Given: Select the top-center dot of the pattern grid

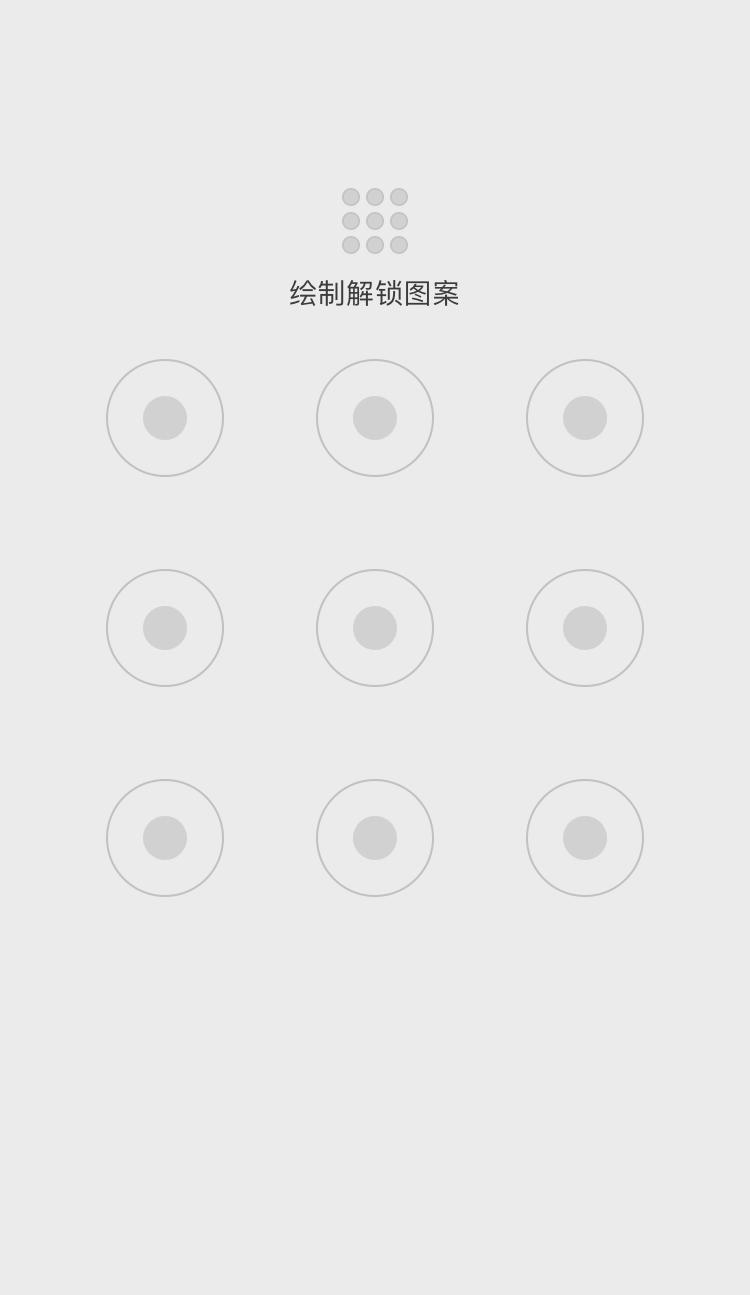Looking at the screenshot, I should [x=375, y=418].
